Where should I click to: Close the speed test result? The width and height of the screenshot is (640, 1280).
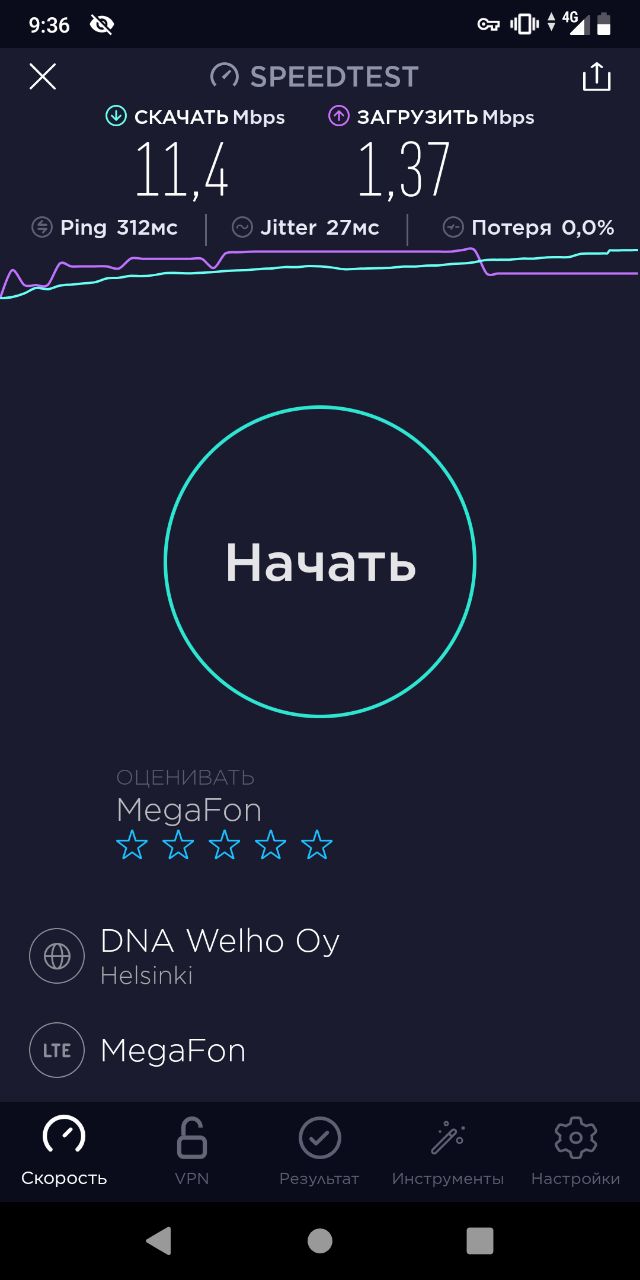click(x=42, y=77)
